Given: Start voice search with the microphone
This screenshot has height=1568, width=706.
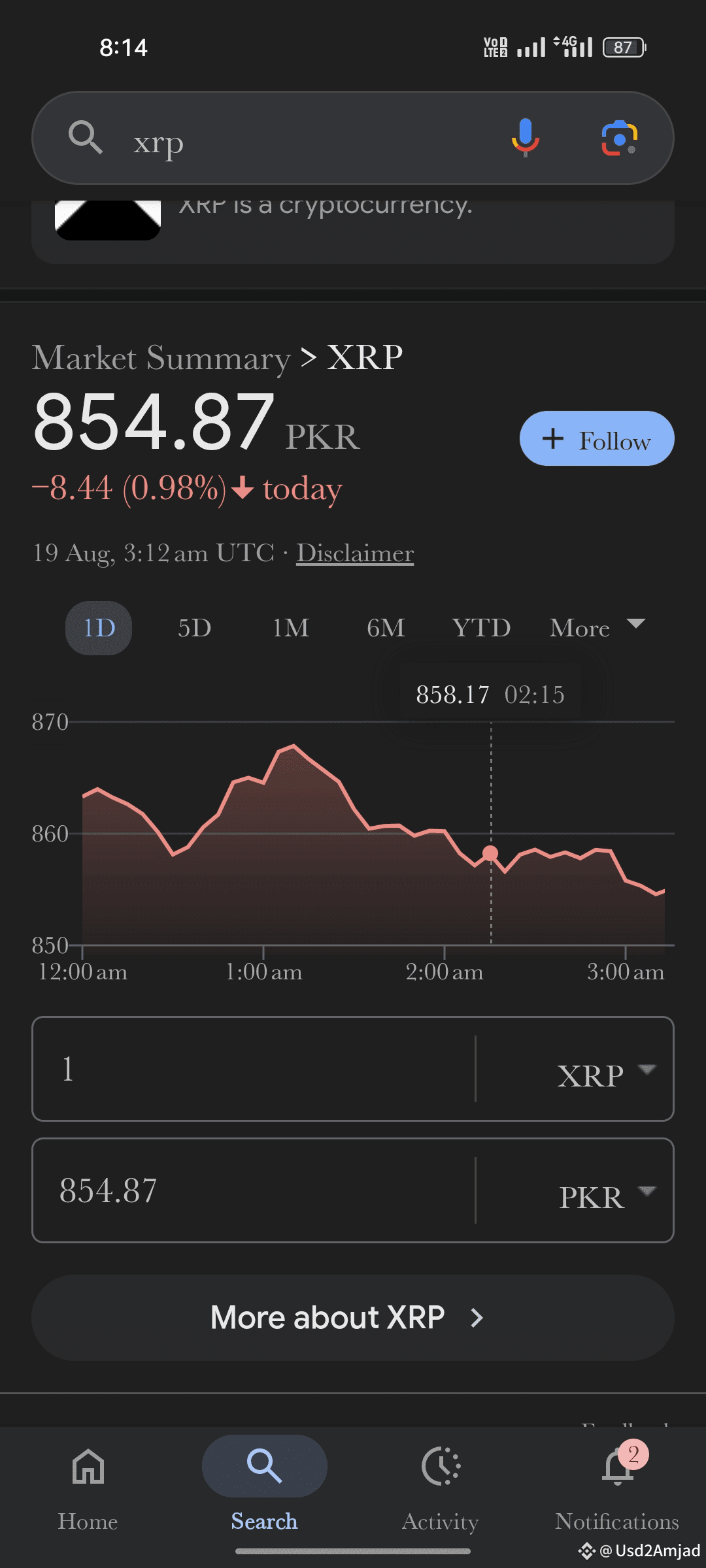Looking at the screenshot, I should 525,138.
